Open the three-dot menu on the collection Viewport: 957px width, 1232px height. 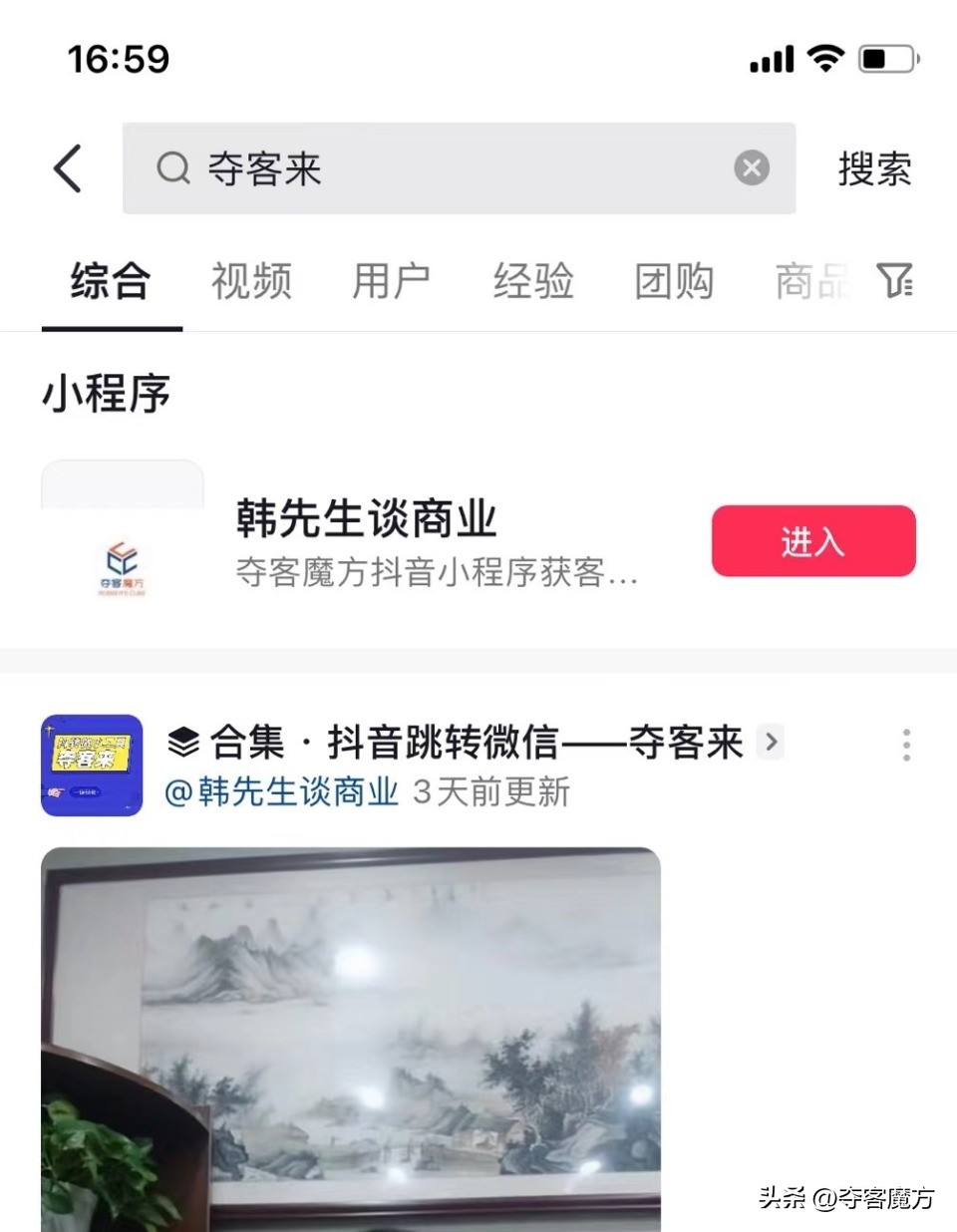[x=905, y=743]
